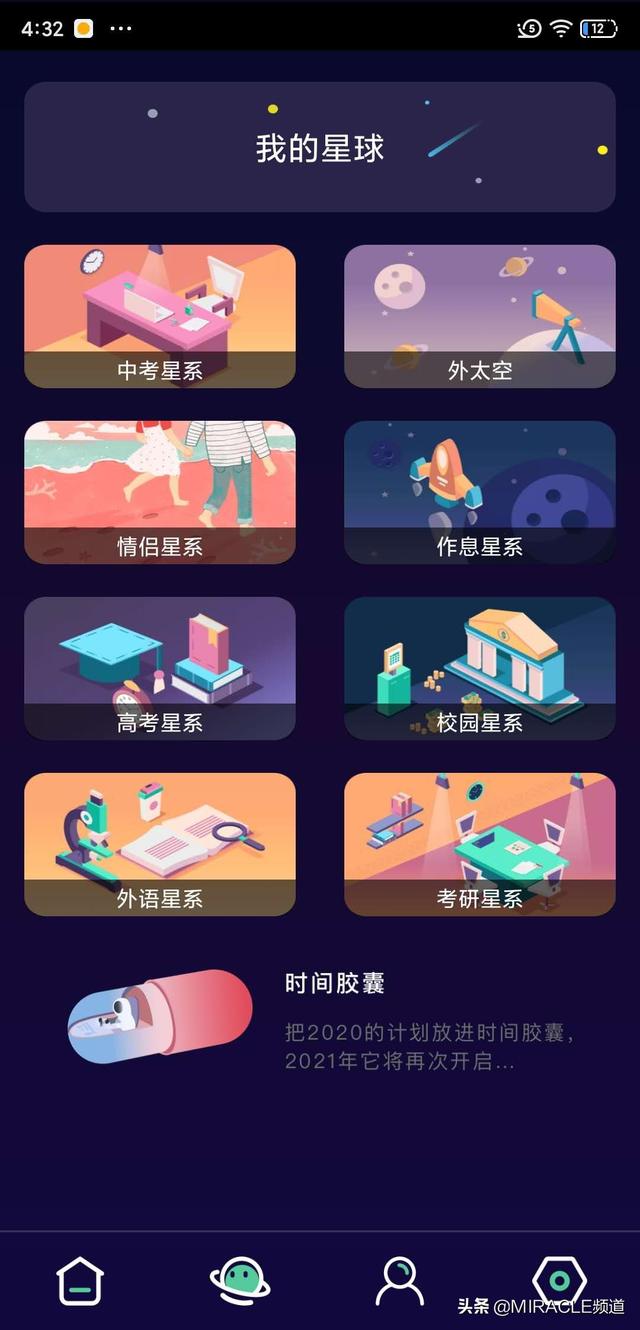Open the 中考星系 card
The width and height of the screenshot is (640, 1330).
click(x=160, y=316)
